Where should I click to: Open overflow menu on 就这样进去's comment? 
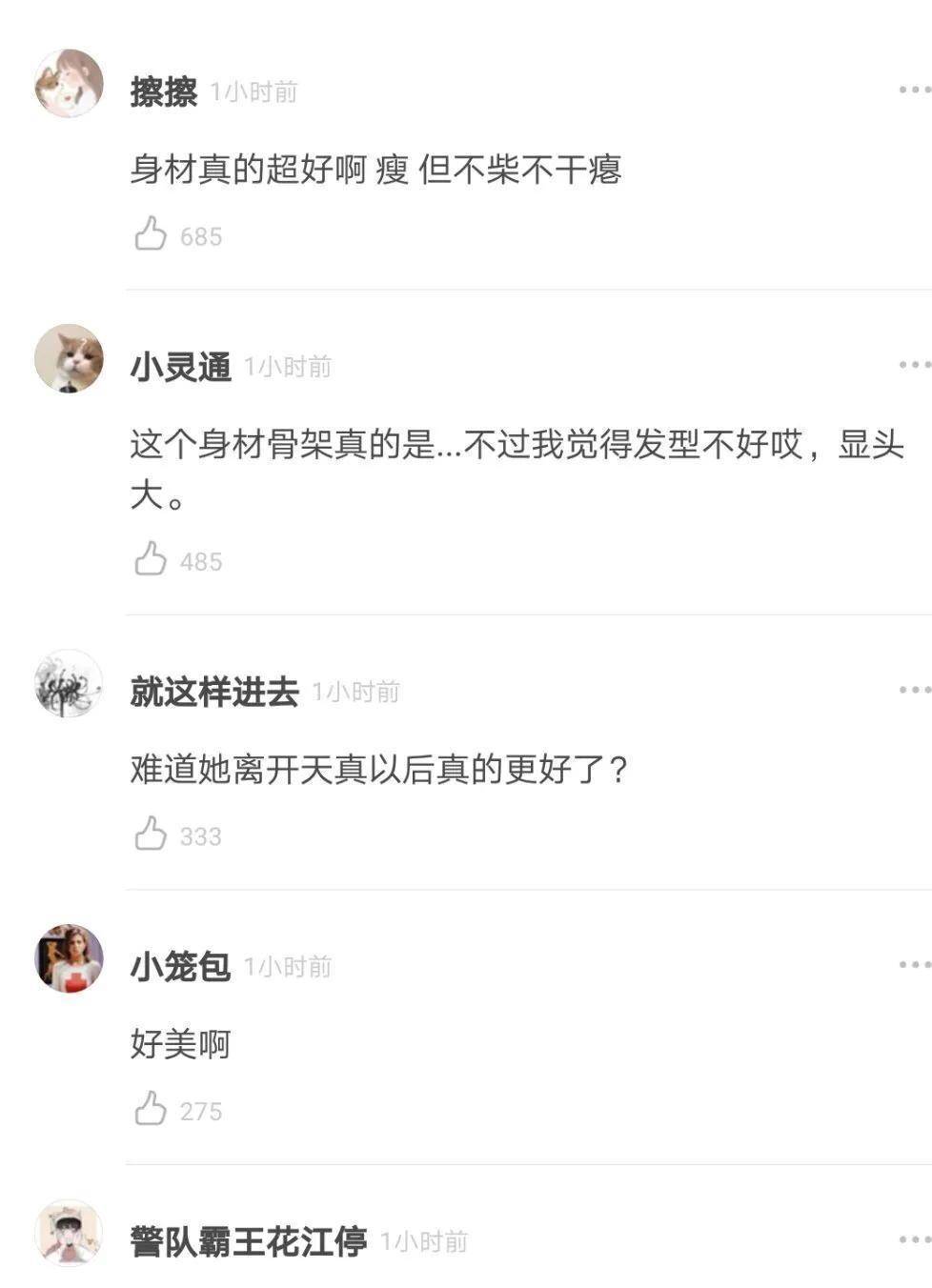coord(914,690)
